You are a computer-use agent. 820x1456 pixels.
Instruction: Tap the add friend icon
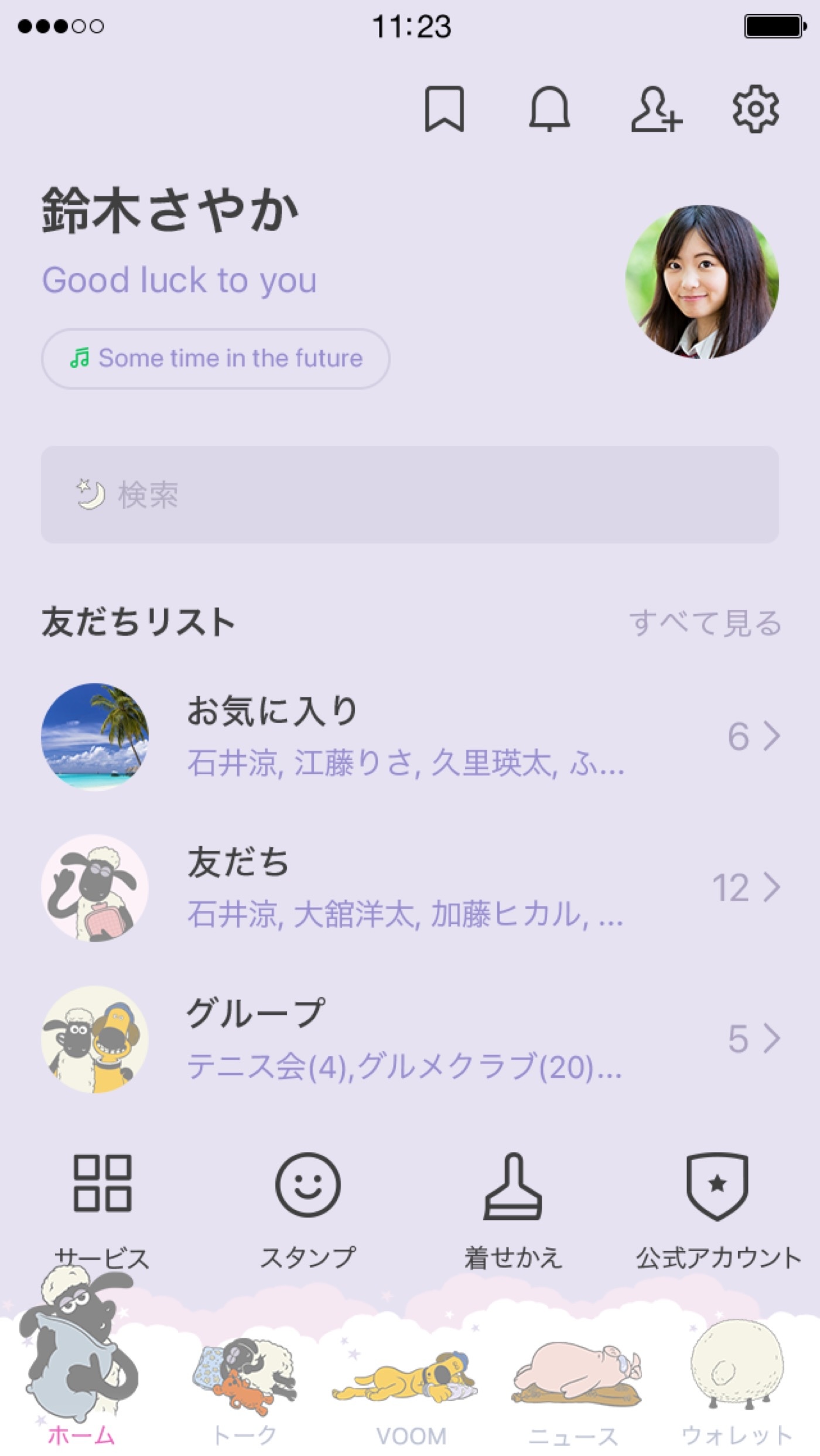point(656,109)
